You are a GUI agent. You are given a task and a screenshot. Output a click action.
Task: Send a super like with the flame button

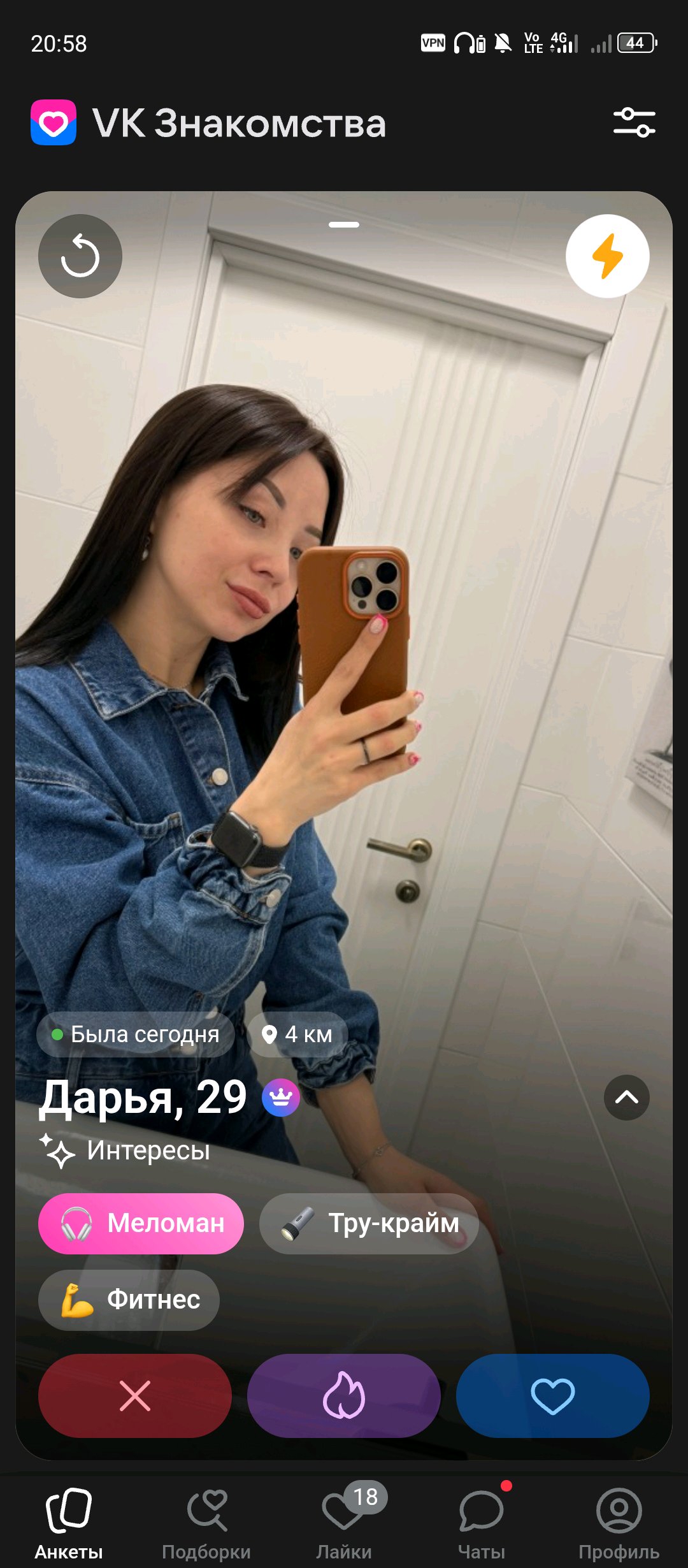pos(344,1395)
